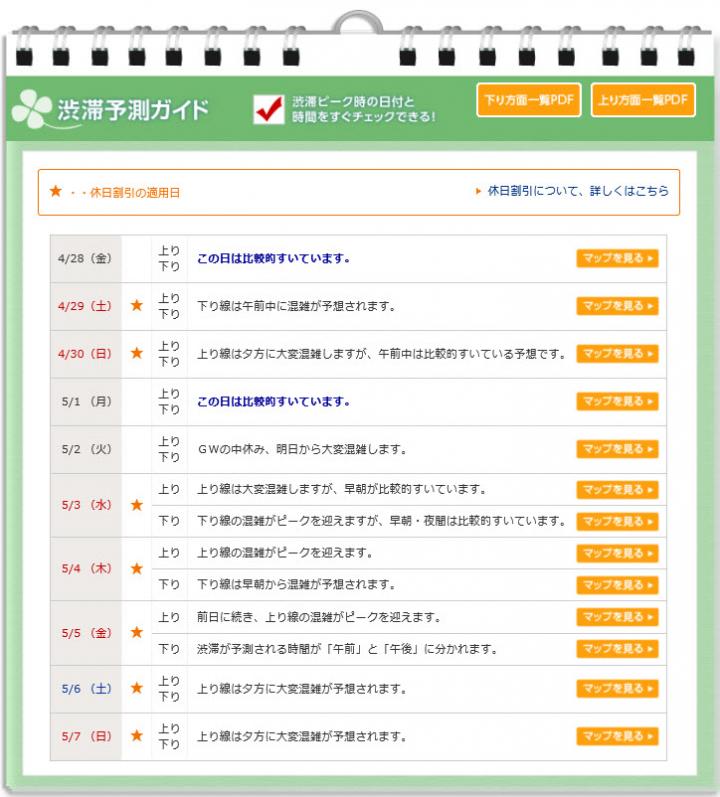View the map for 4/29 (土)
The width and height of the screenshot is (720, 797).
coord(617,306)
